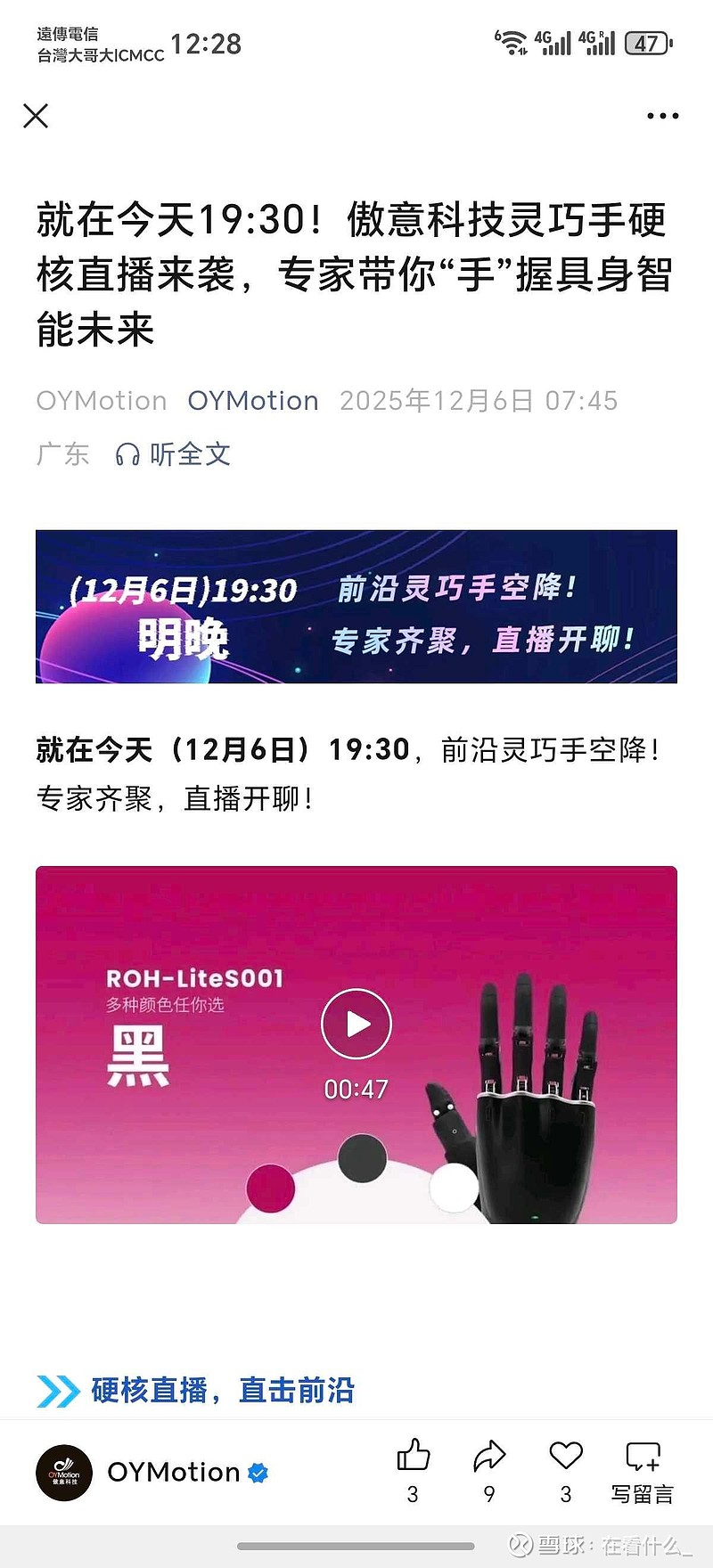Open the 硬核直播，直击前沿 section link
The width and height of the screenshot is (713, 1568).
[x=221, y=1389]
